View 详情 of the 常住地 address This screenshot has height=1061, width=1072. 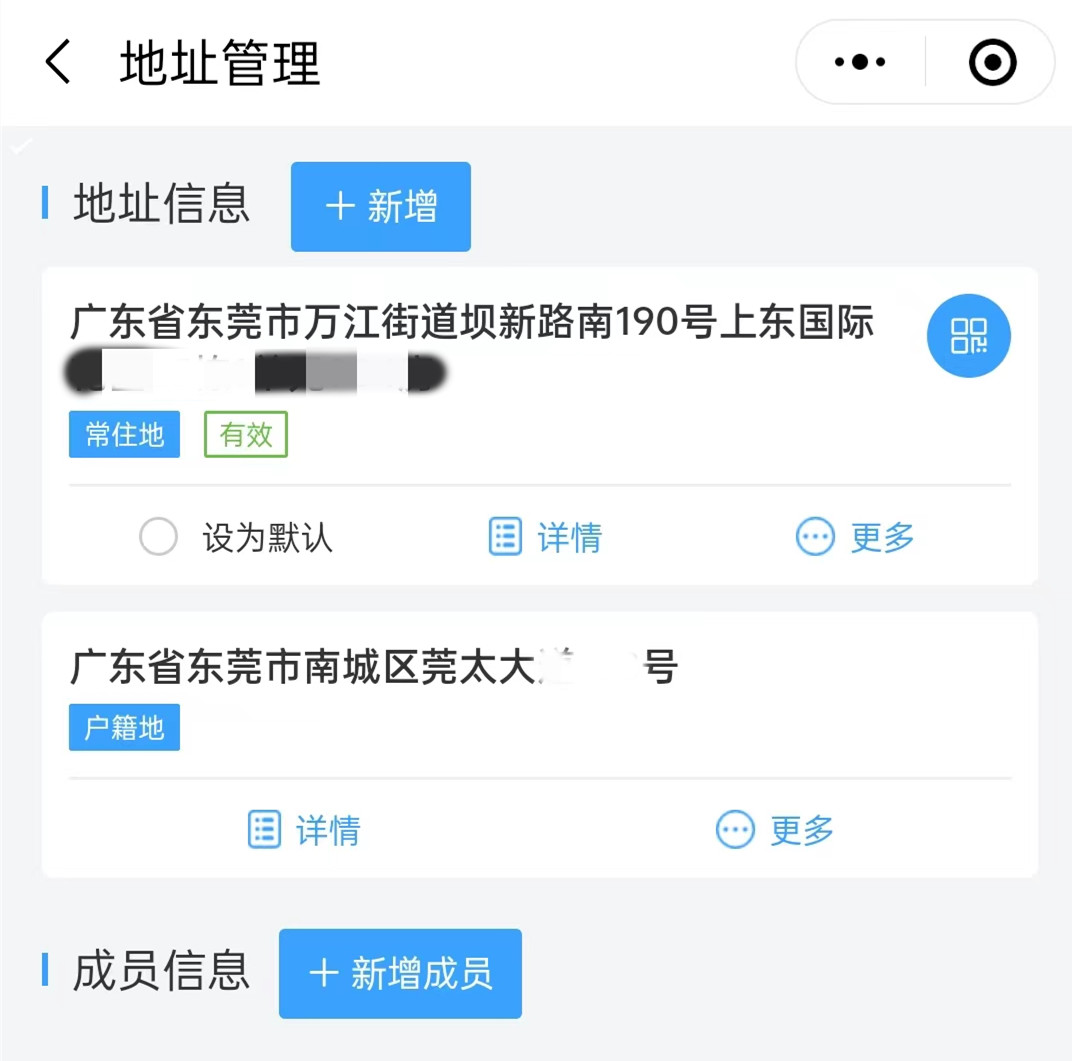click(x=545, y=538)
